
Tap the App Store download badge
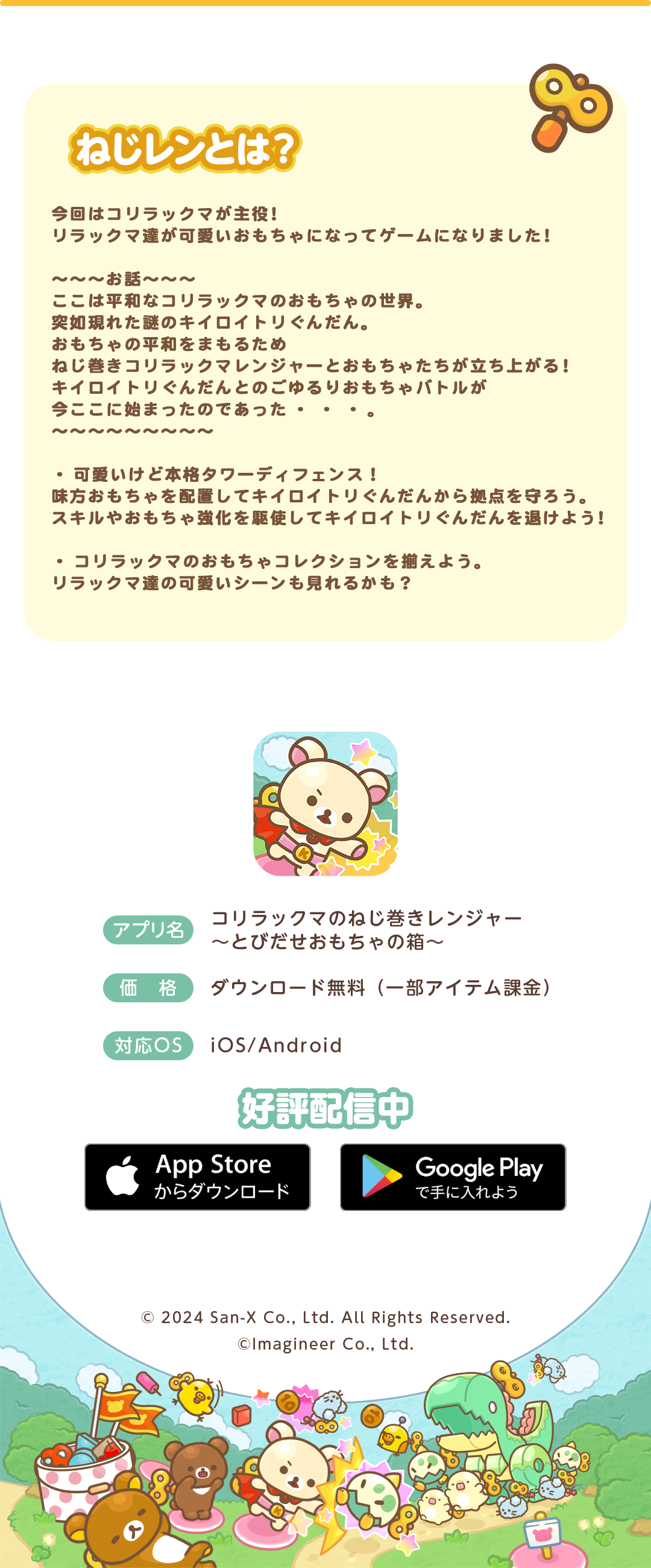point(197,1177)
